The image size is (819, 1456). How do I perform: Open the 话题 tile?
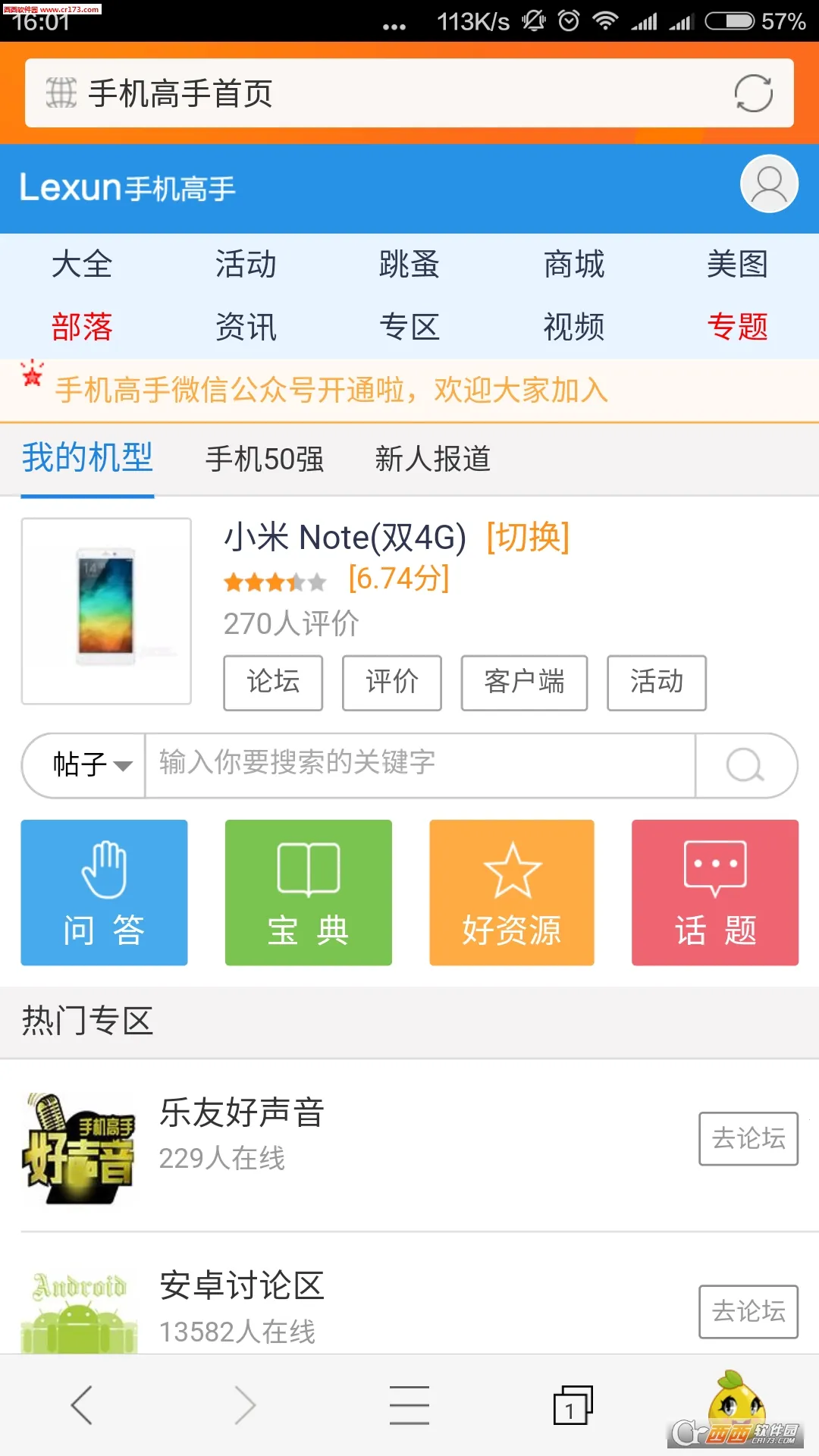pos(715,893)
